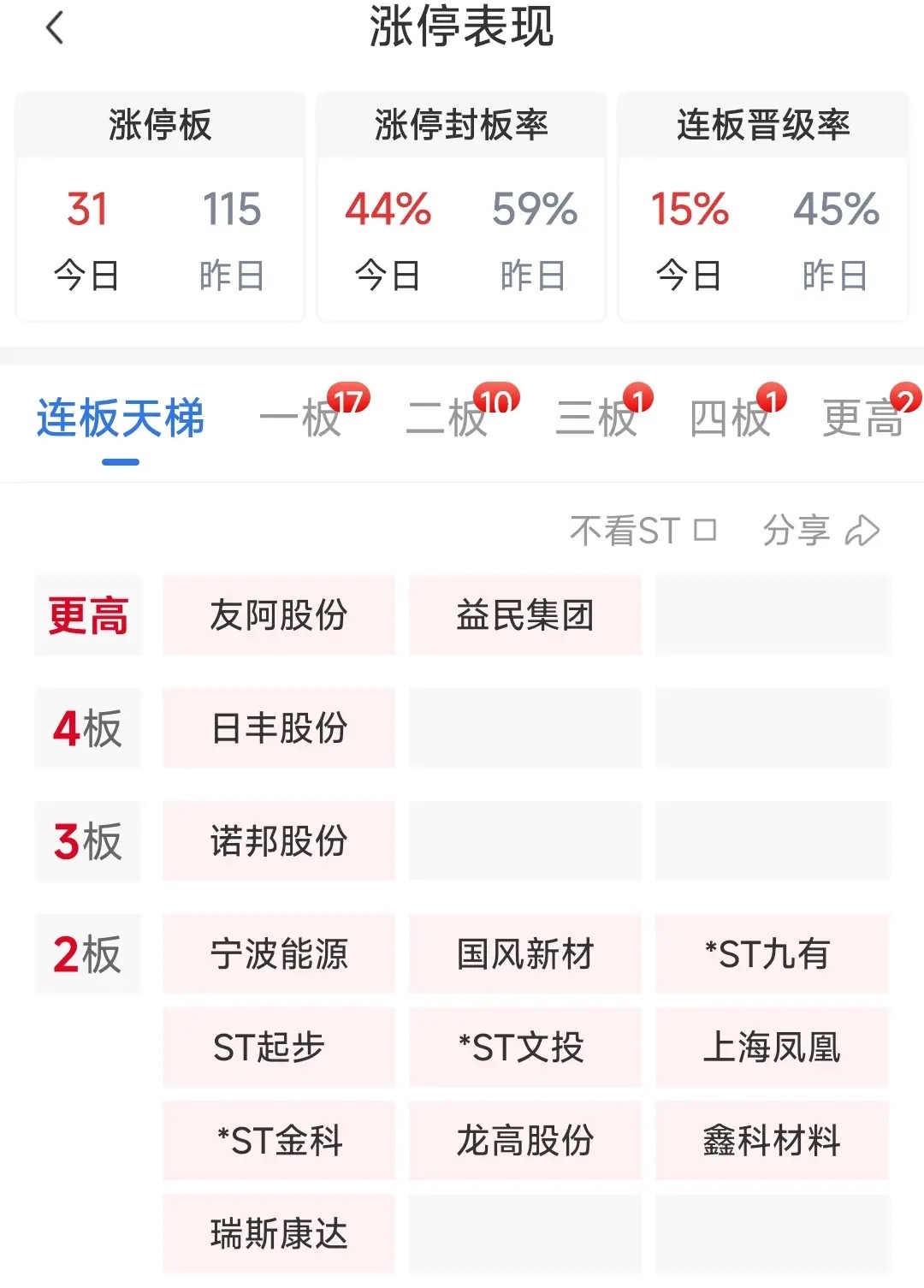The height and width of the screenshot is (1288, 924).
Task: Open stock 上海凤凰
Action: [771, 1048]
